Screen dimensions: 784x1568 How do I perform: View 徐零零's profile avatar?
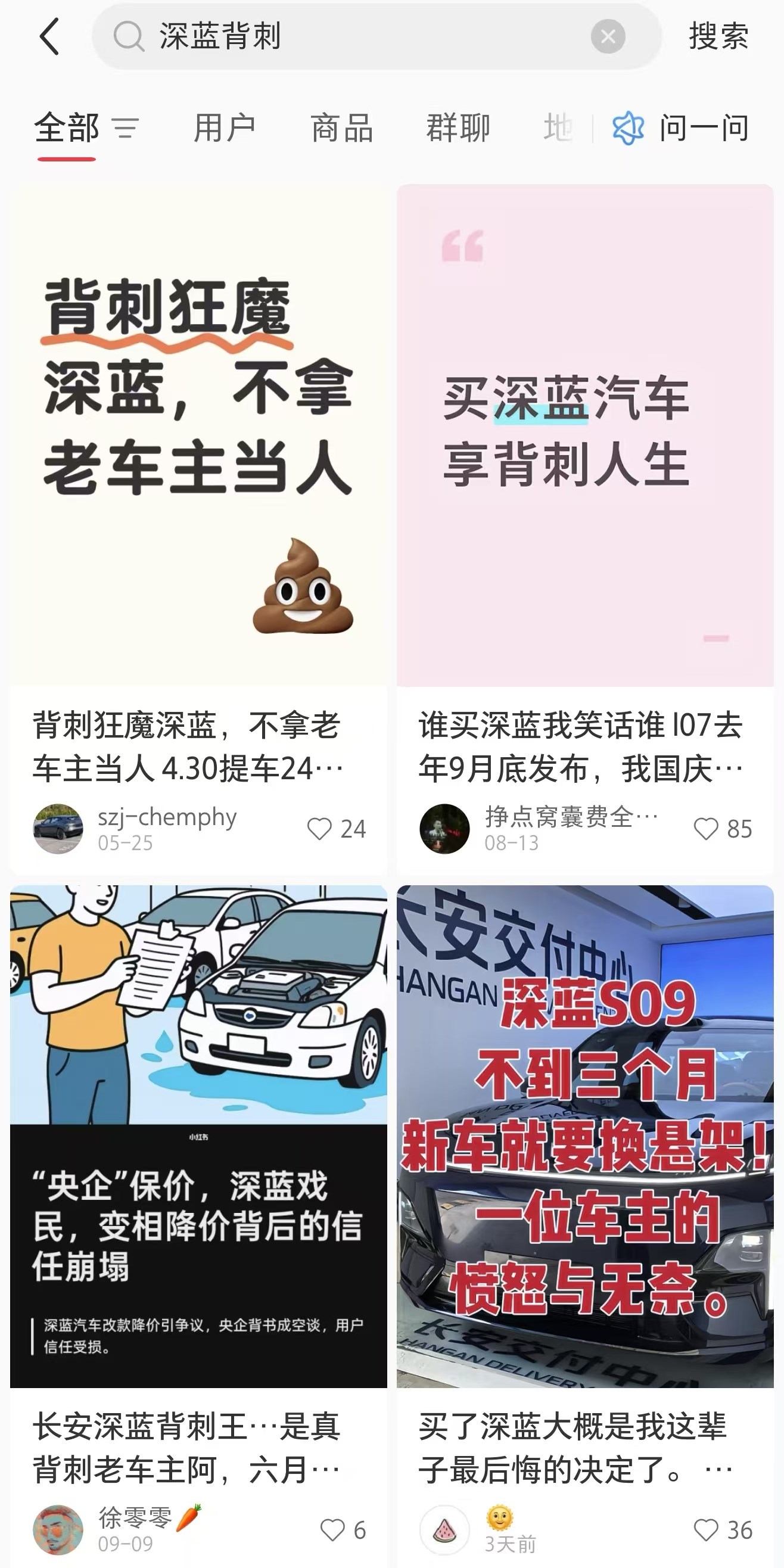(x=58, y=1530)
